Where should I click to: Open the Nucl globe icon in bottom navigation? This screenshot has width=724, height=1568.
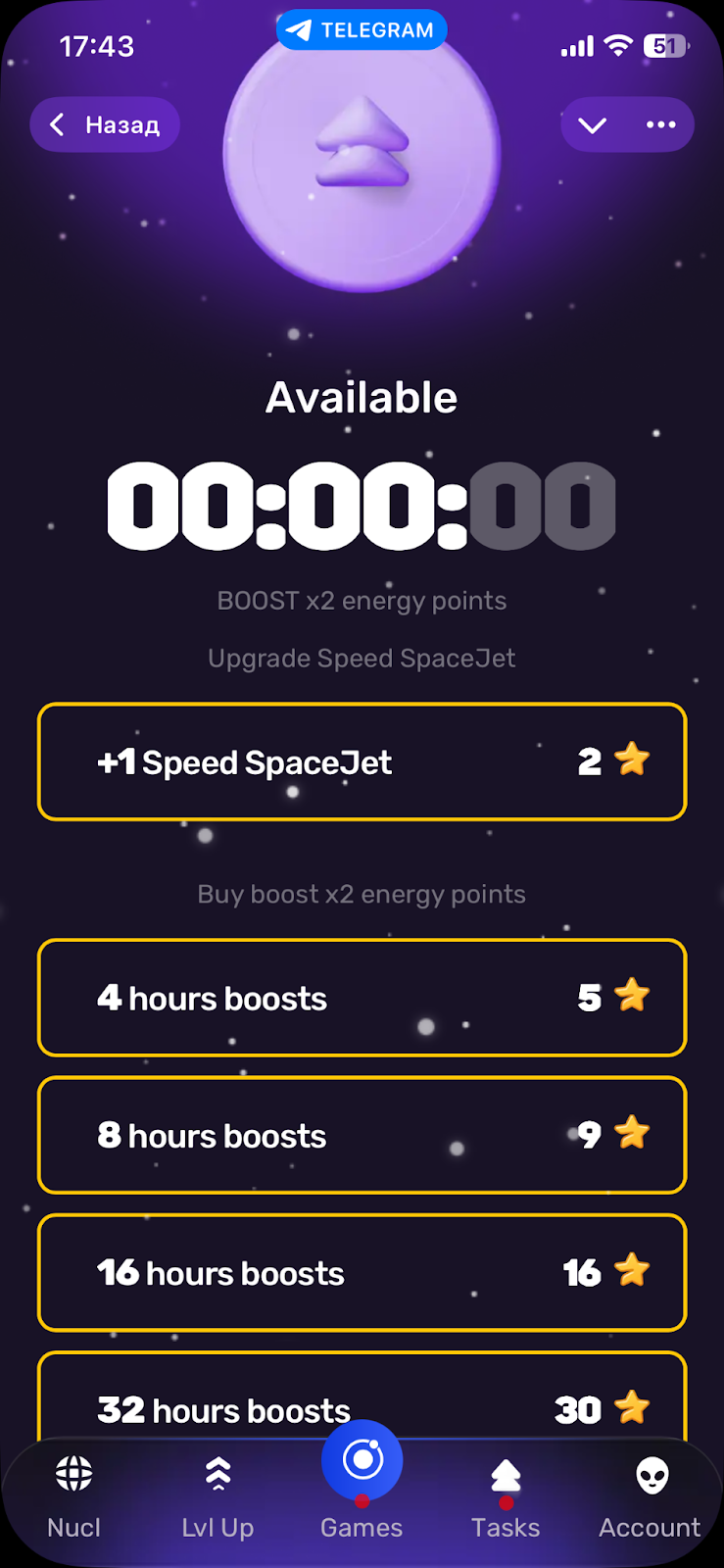[x=73, y=1472]
